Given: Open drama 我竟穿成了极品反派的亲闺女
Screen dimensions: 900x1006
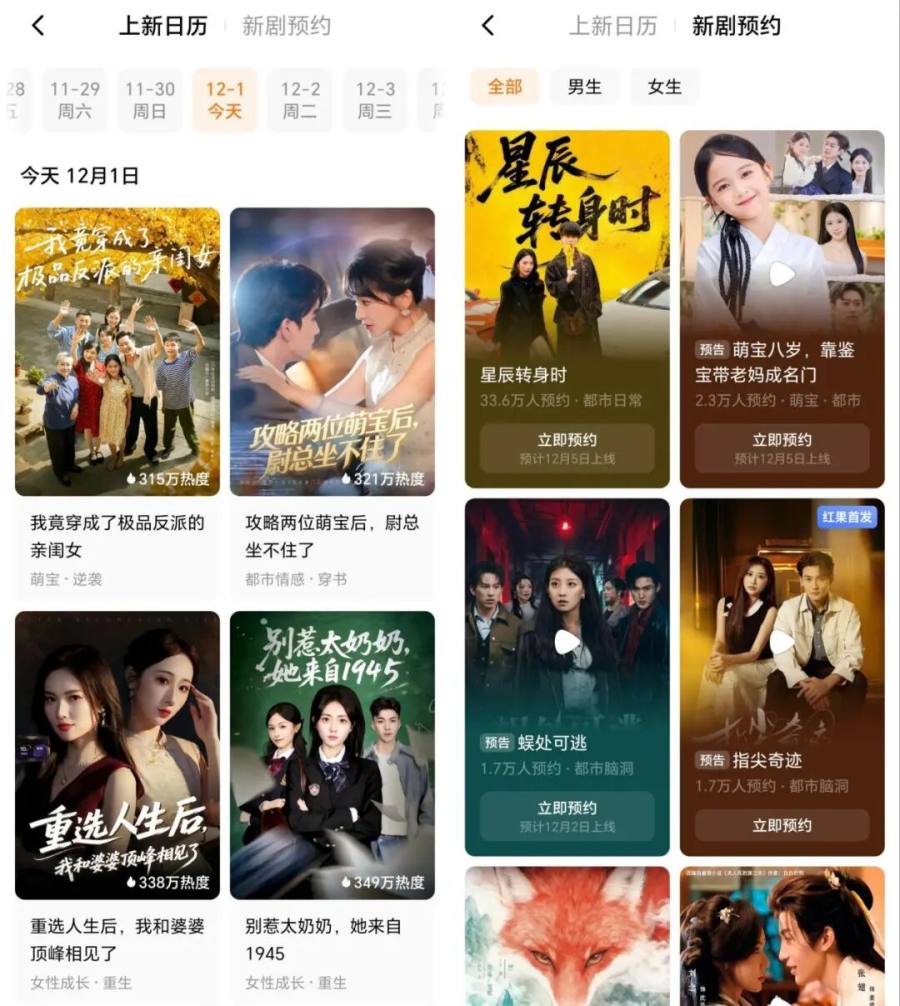Looking at the screenshot, I should point(117,351).
